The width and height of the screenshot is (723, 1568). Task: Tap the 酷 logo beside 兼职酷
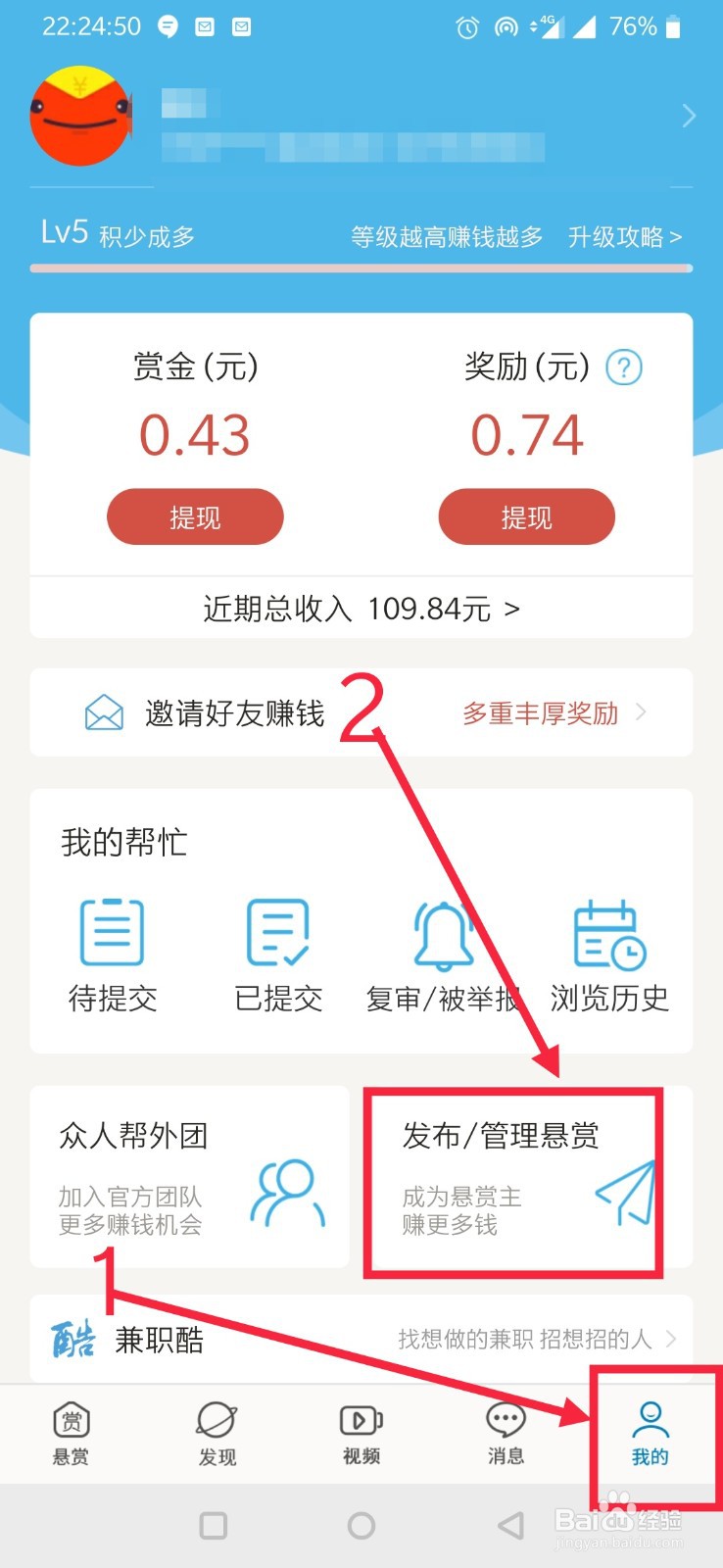coord(69,1339)
